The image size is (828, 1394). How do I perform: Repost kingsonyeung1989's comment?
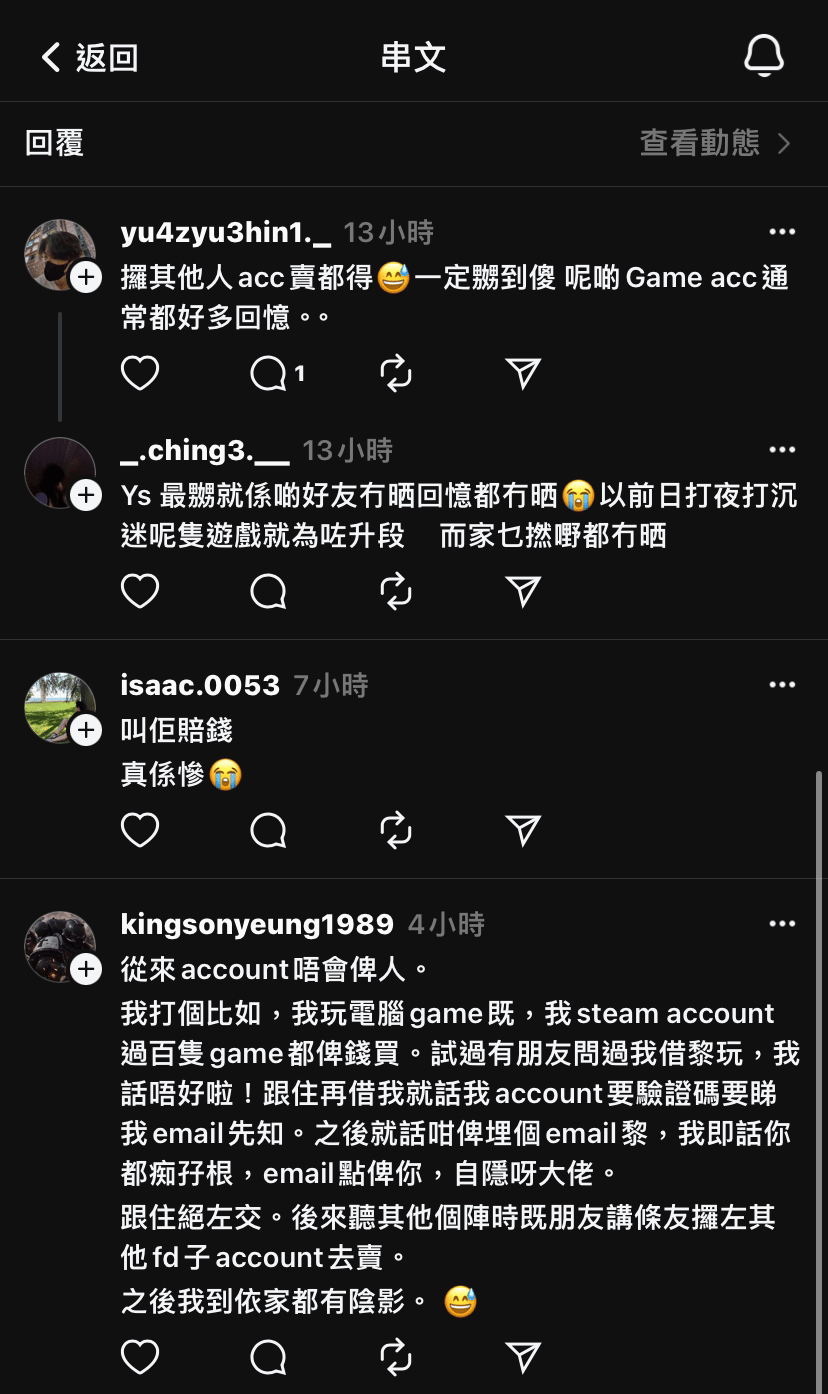pyautogui.click(x=395, y=1357)
